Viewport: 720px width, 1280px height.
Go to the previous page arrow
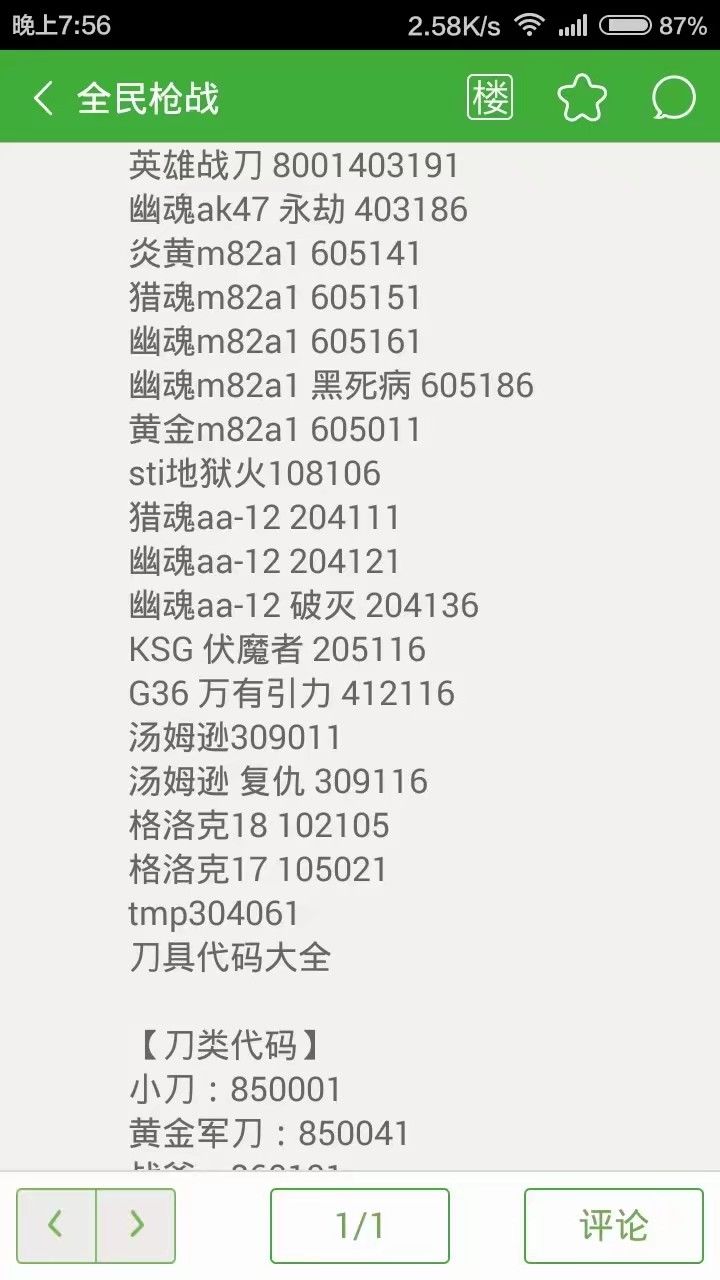click(56, 1225)
